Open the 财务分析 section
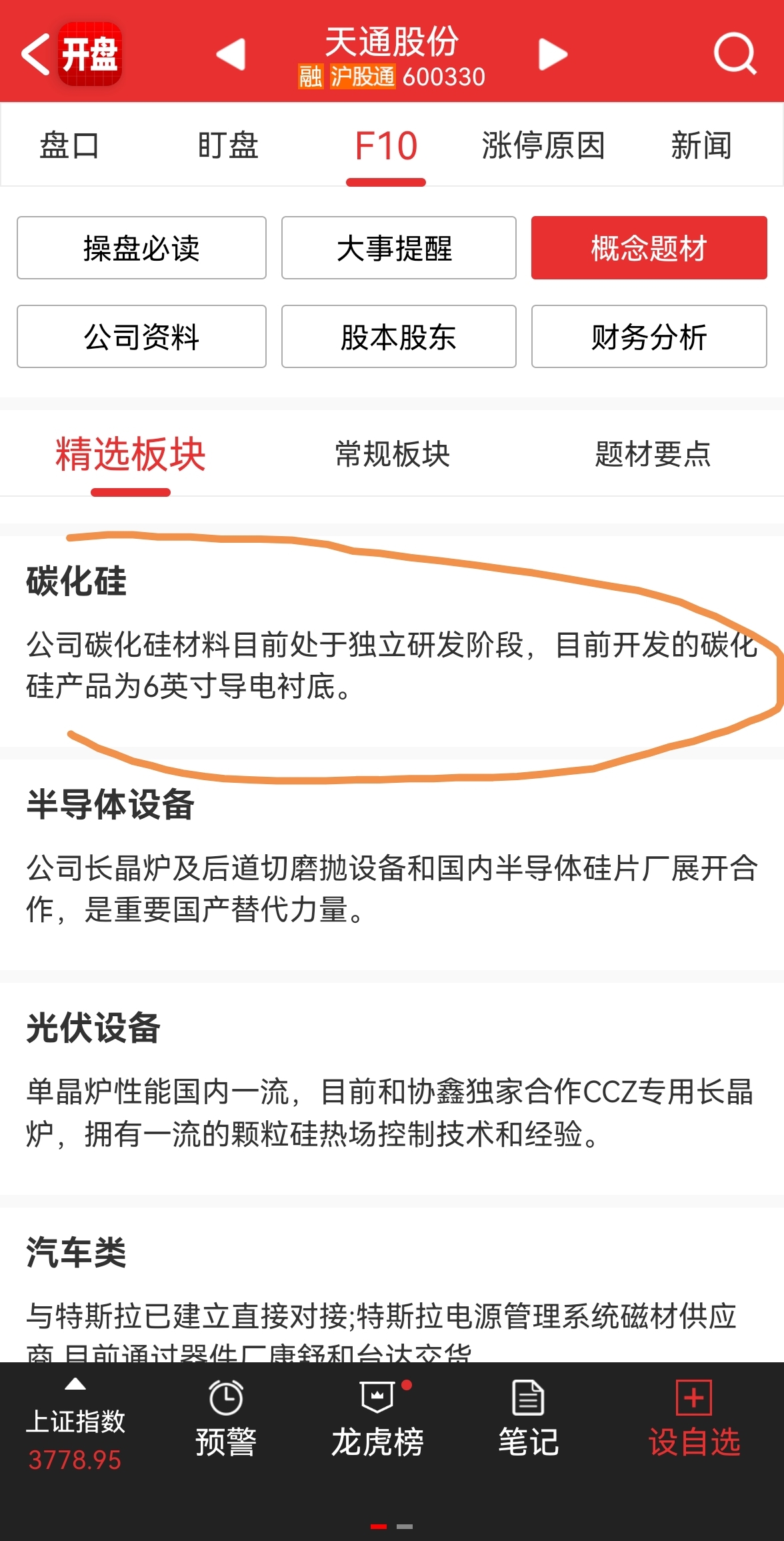 click(649, 337)
